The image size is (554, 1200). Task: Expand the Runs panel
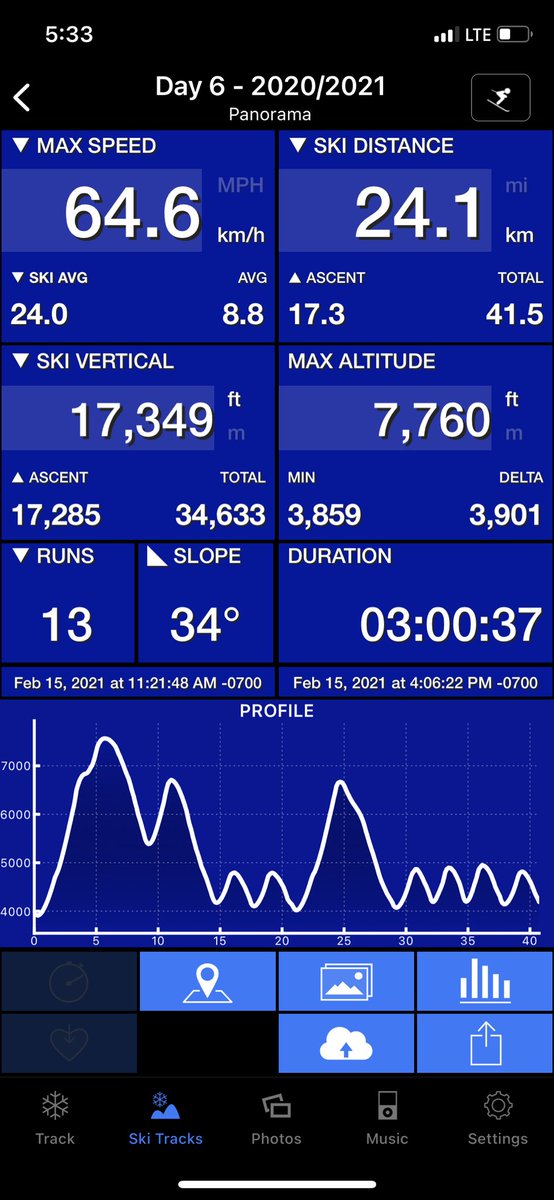[x=53, y=556]
